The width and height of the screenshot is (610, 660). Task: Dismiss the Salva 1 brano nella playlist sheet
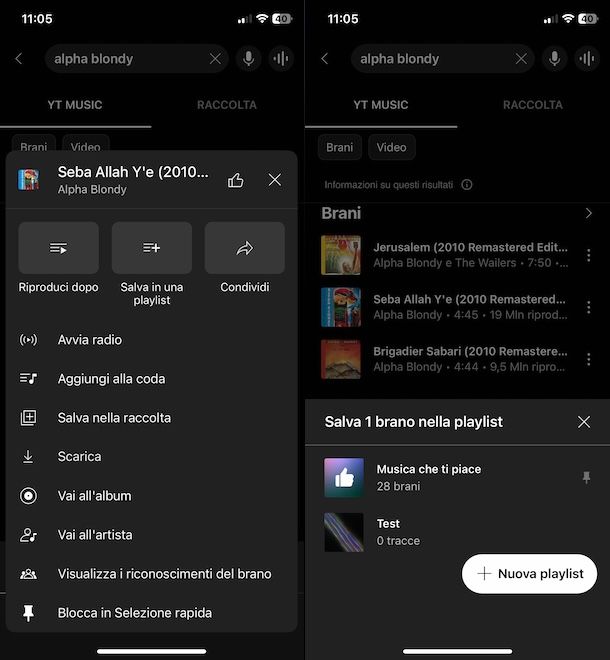(584, 422)
